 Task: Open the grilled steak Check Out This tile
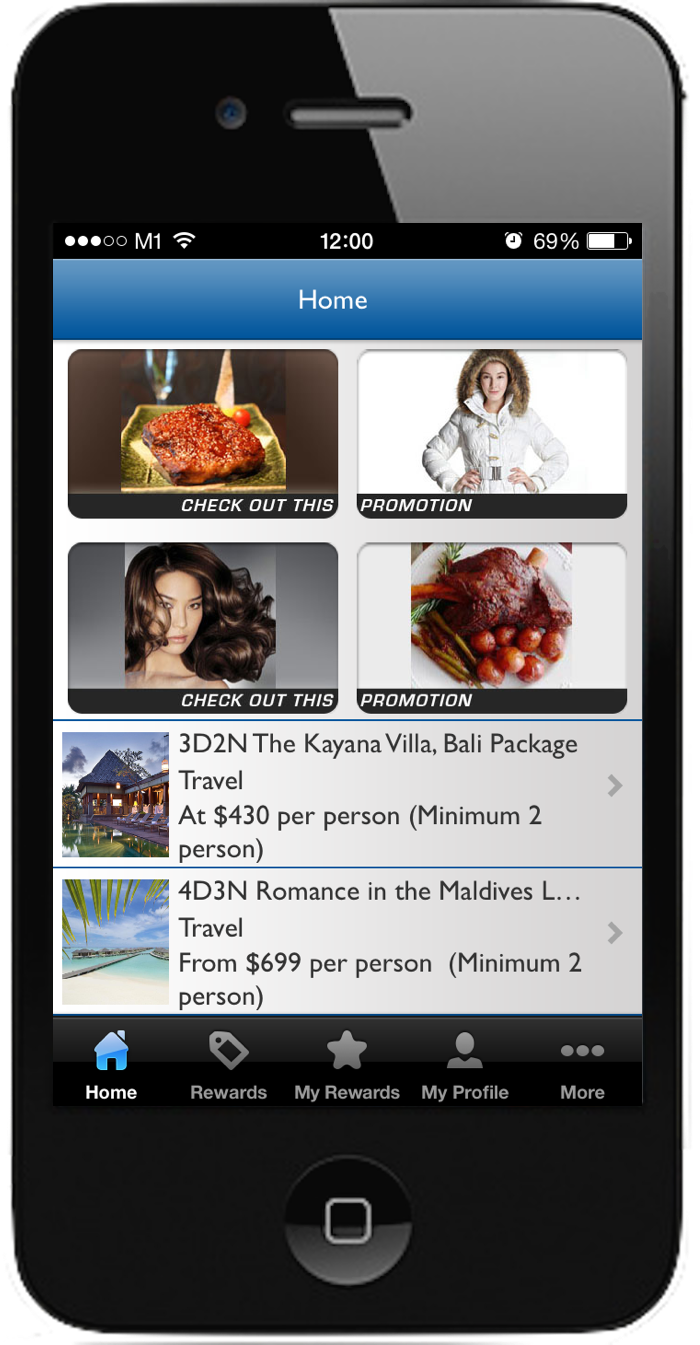click(x=203, y=433)
